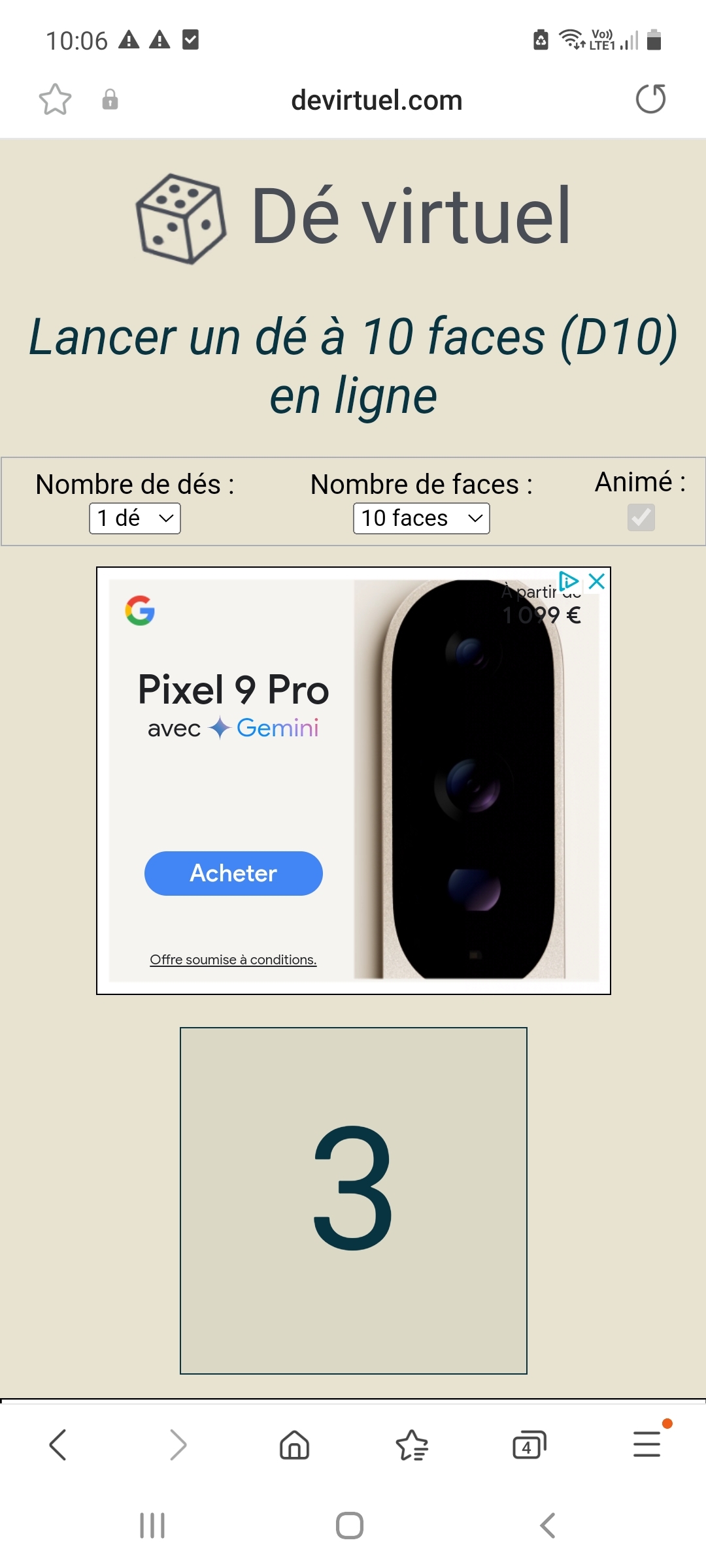Open the browser bookmarks list

tap(412, 1445)
